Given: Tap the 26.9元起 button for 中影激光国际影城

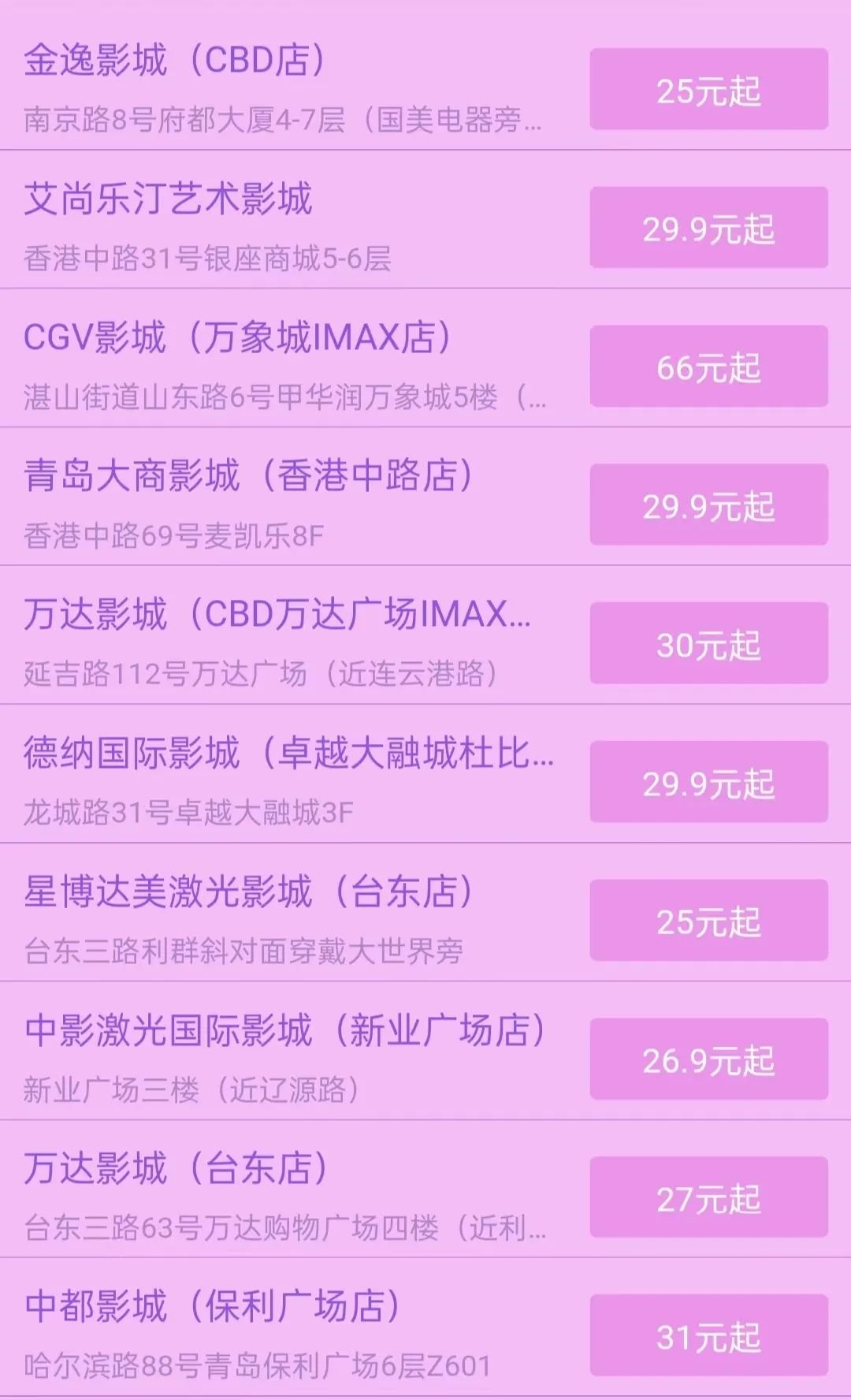Looking at the screenshot, I should [708, 1059].
